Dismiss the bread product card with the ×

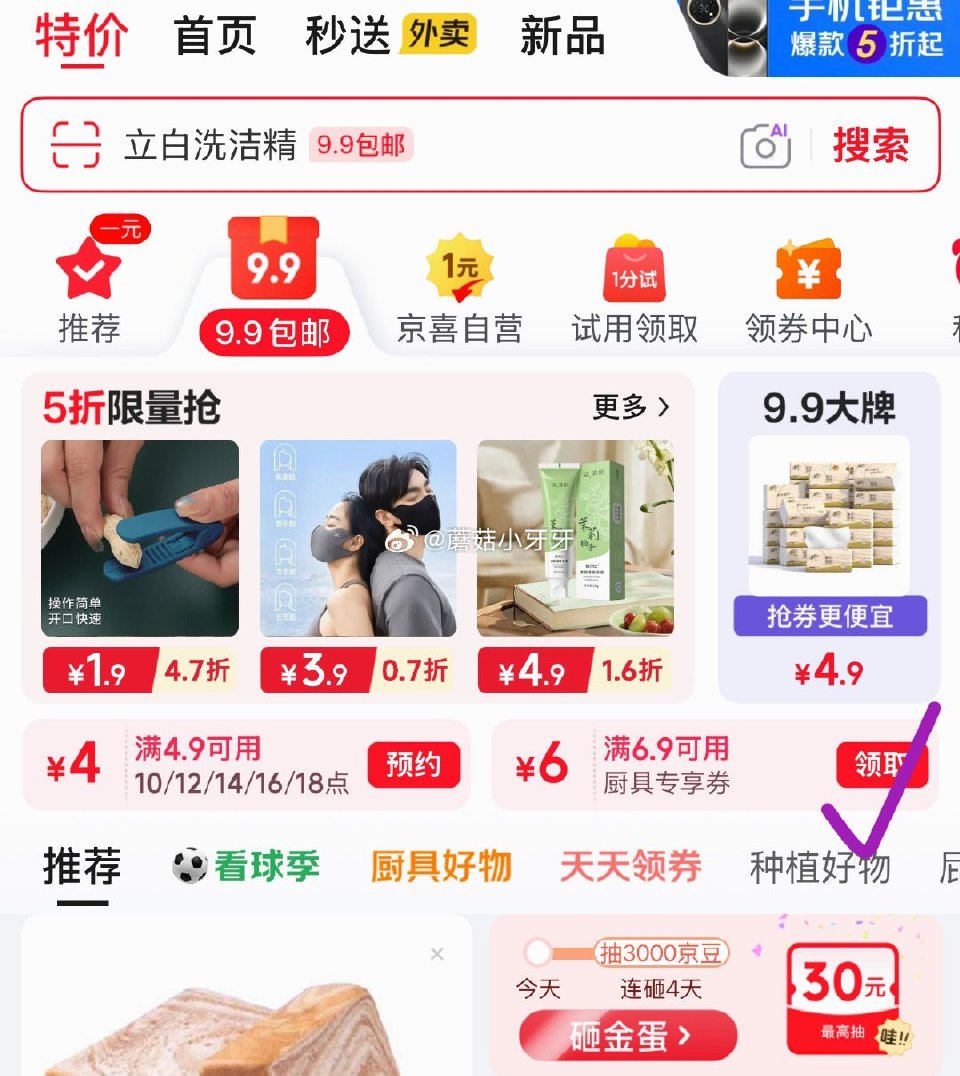point(437,954)
